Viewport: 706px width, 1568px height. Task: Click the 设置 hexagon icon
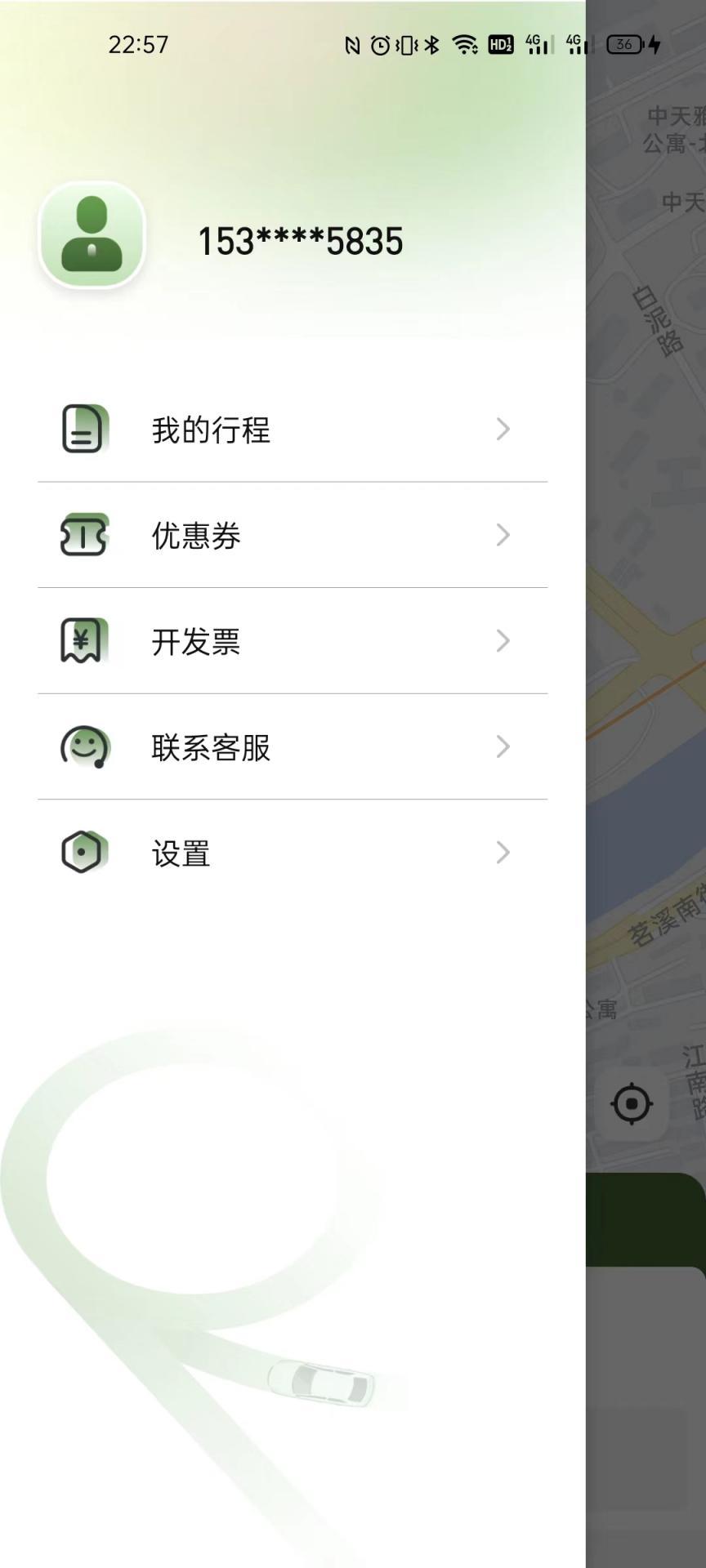coord(82,852)
